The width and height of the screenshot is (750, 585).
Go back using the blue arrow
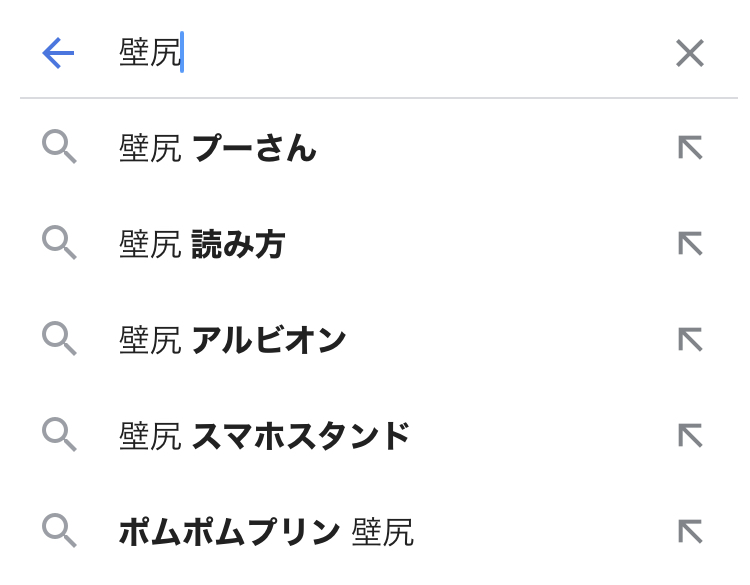(x=58, y=53)
